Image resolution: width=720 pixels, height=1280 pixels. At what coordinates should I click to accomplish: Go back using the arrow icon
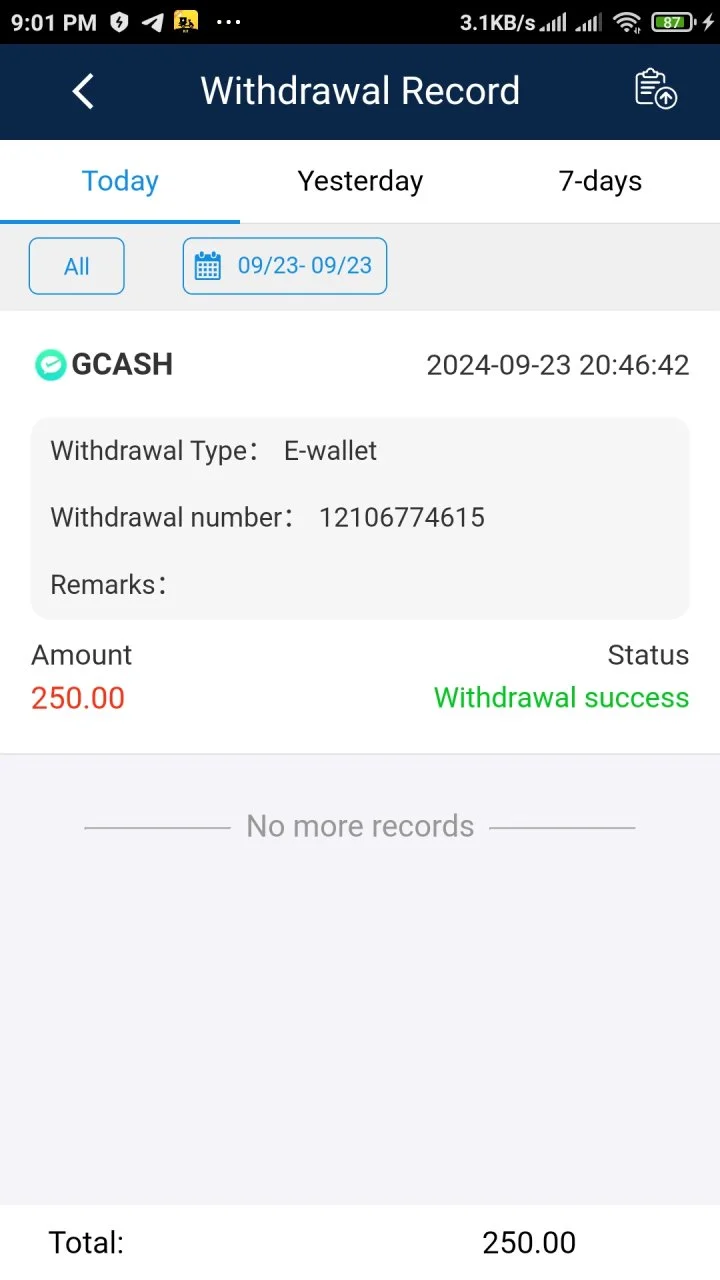point(83,91)
